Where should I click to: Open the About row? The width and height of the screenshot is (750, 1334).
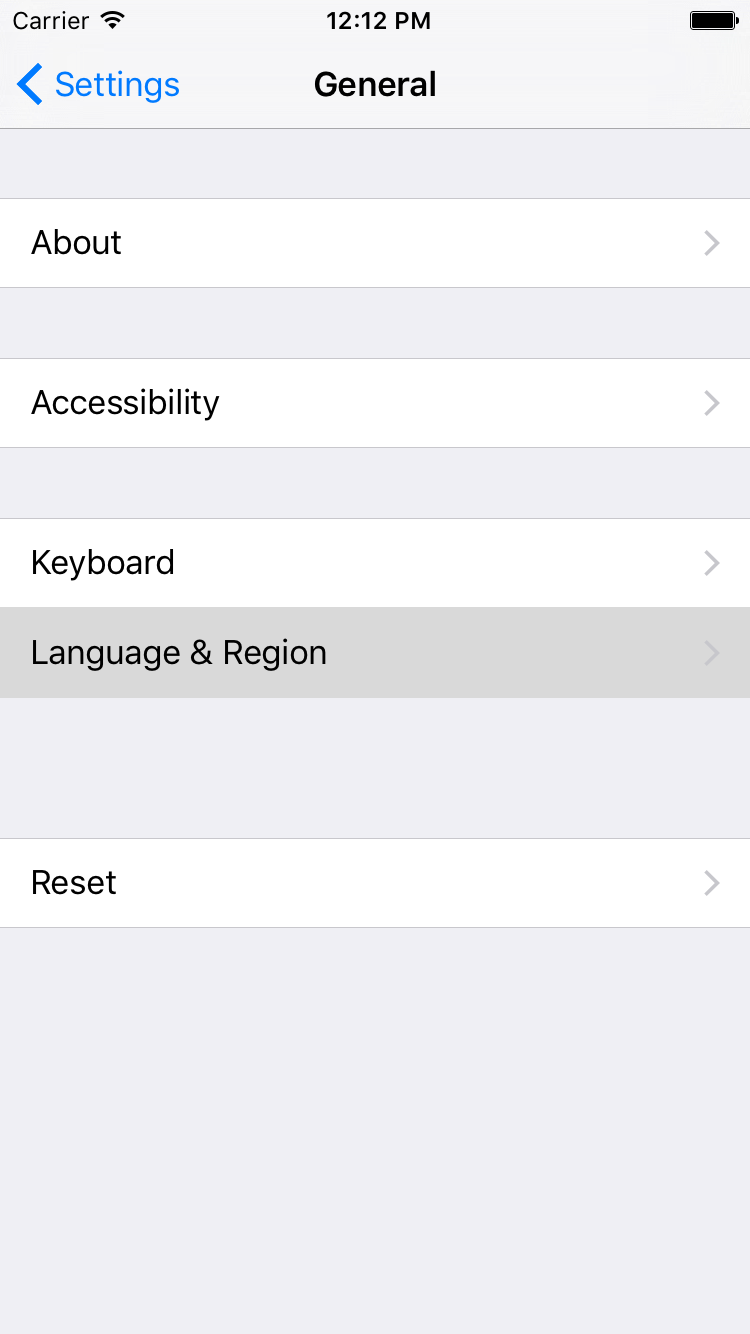375,243
